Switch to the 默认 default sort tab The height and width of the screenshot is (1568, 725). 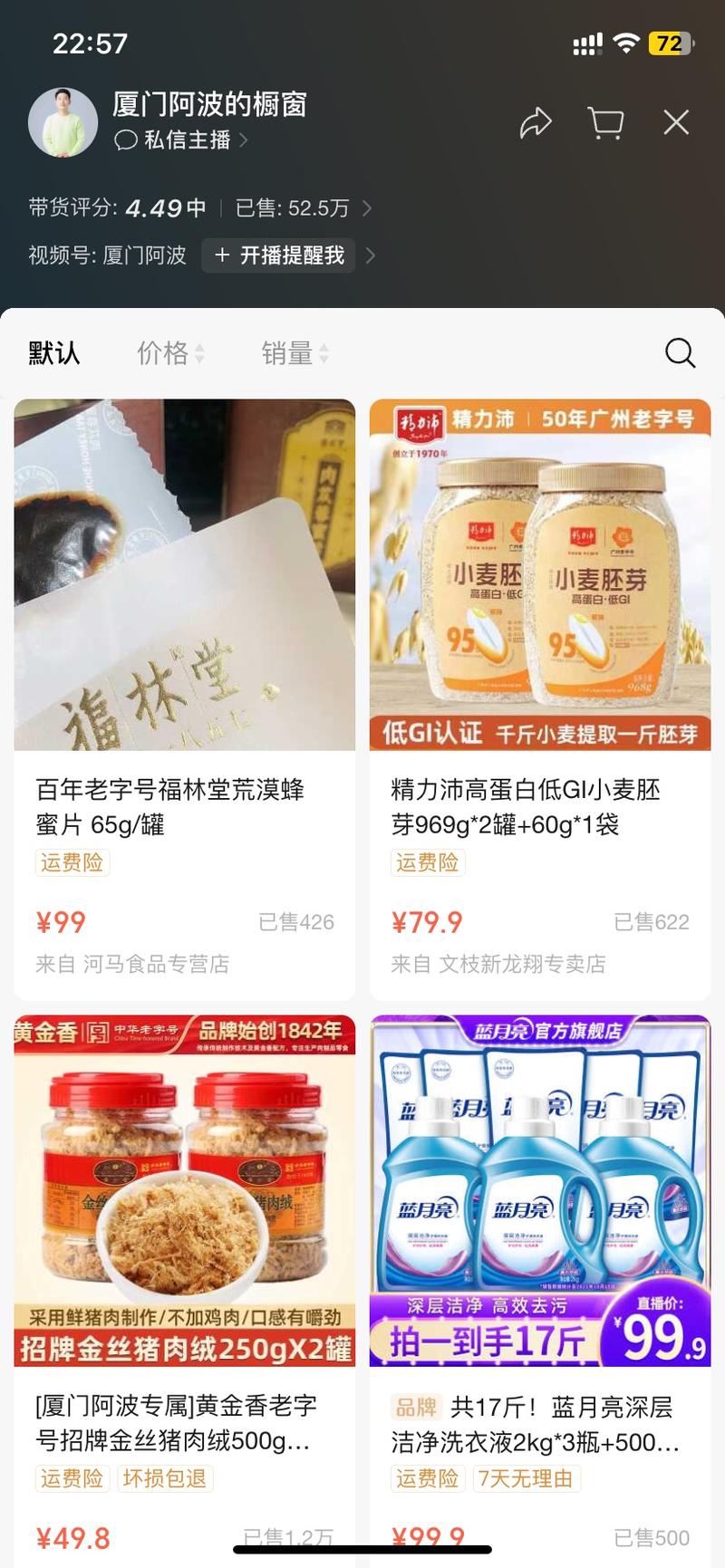coord(56,353)
